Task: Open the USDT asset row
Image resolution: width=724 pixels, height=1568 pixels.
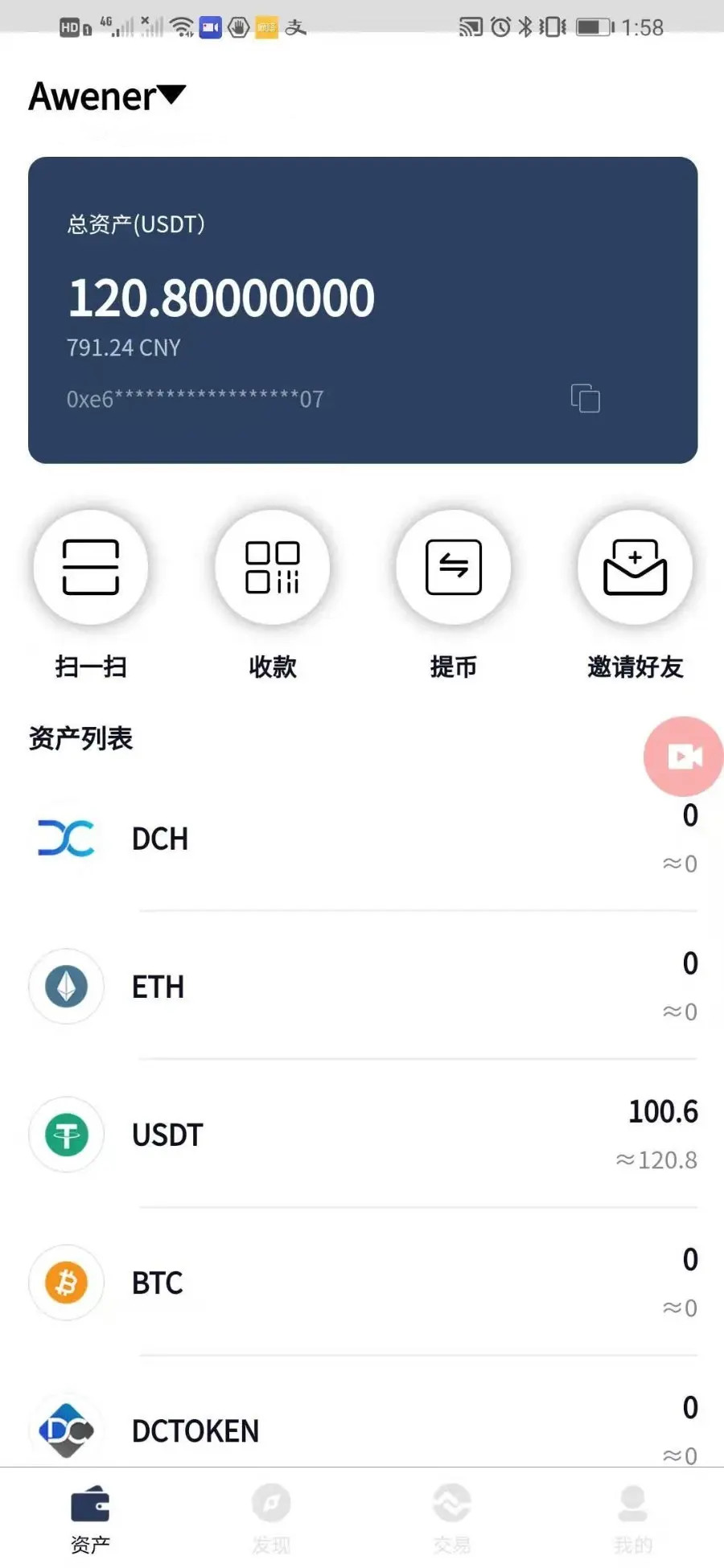Action: (362, 1135)
